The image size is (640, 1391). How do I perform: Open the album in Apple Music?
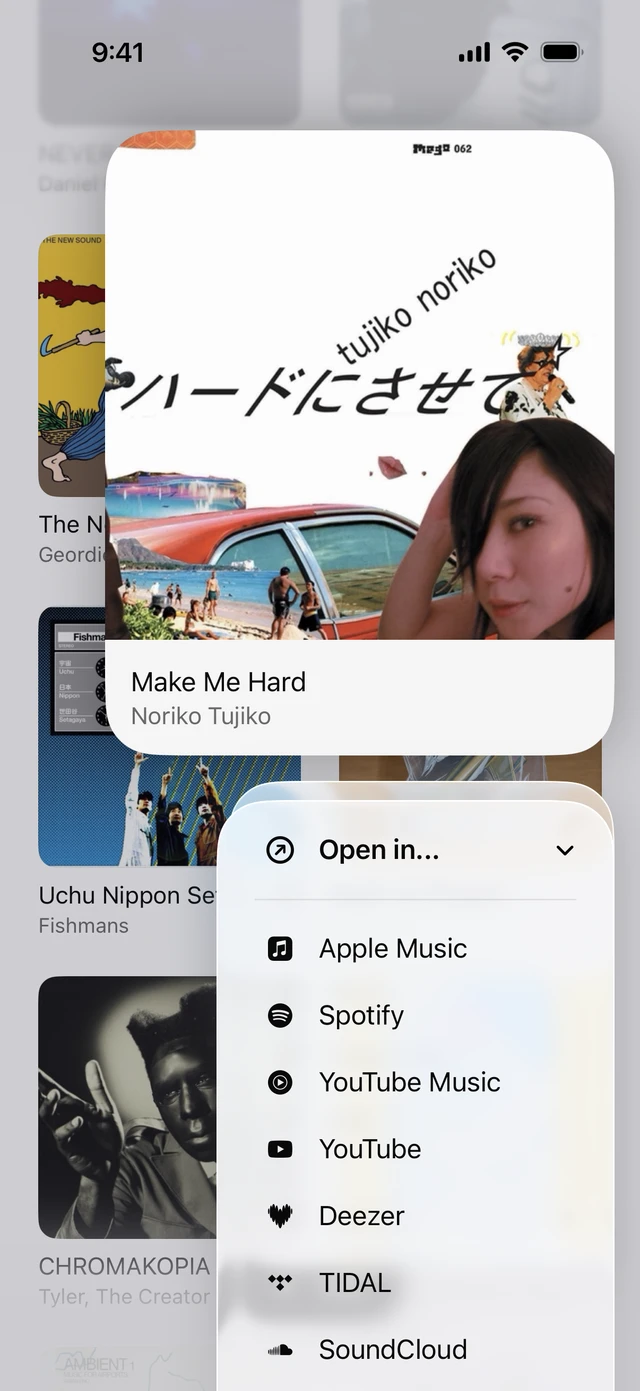(420, 949)
